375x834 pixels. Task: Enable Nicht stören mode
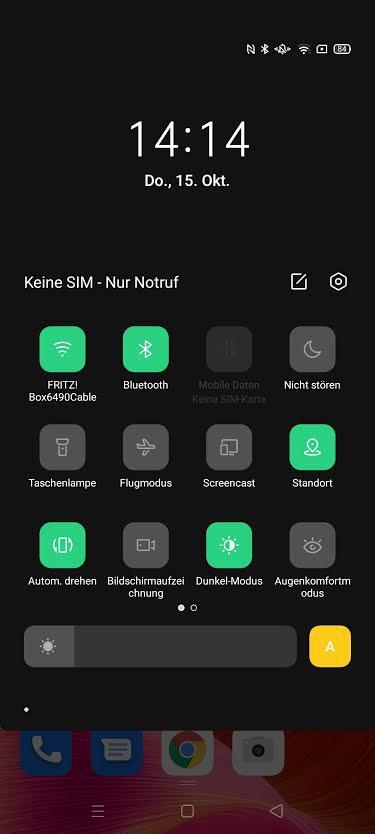312,349
